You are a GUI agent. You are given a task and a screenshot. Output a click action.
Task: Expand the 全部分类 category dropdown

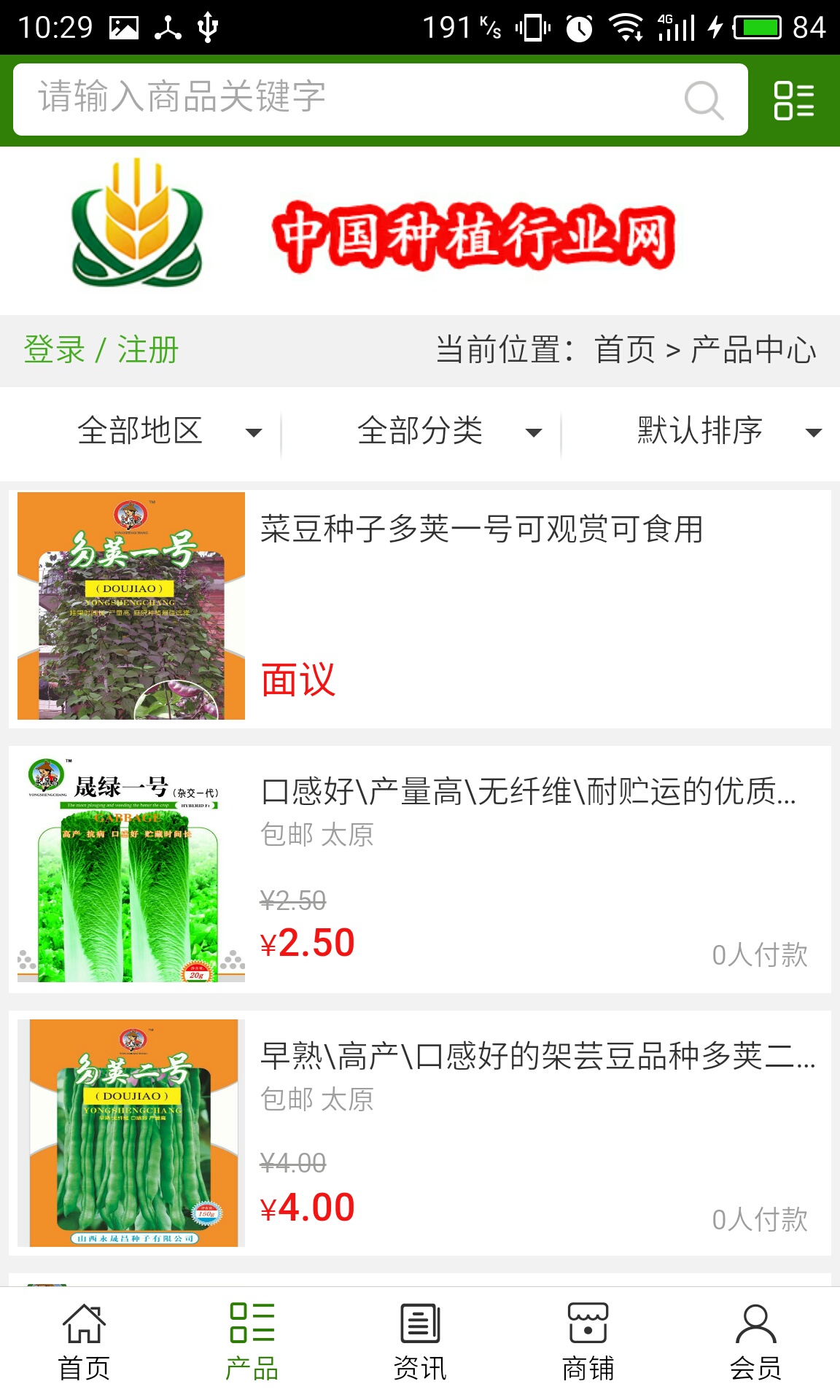(448, 431)
